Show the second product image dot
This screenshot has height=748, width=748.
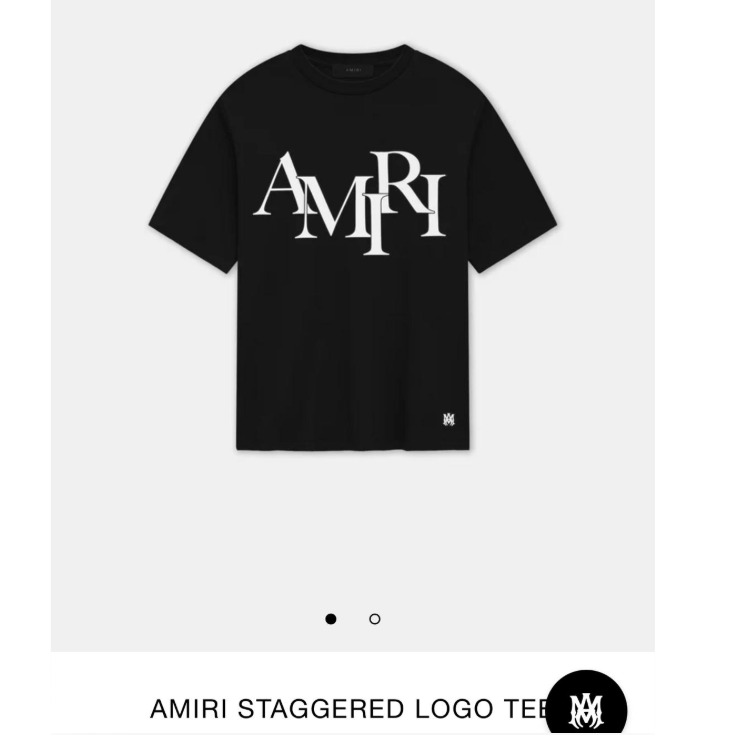[375, 619]
